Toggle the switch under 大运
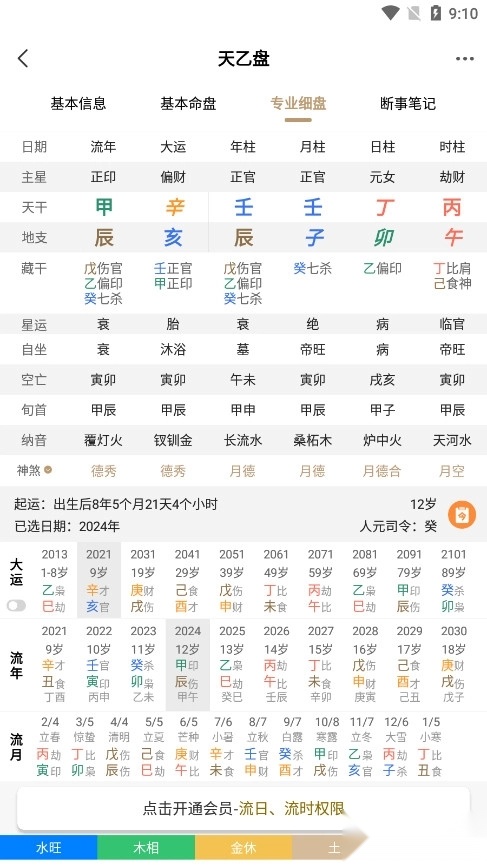This screenshot has height=865, width=487. (x=17, y=606)
